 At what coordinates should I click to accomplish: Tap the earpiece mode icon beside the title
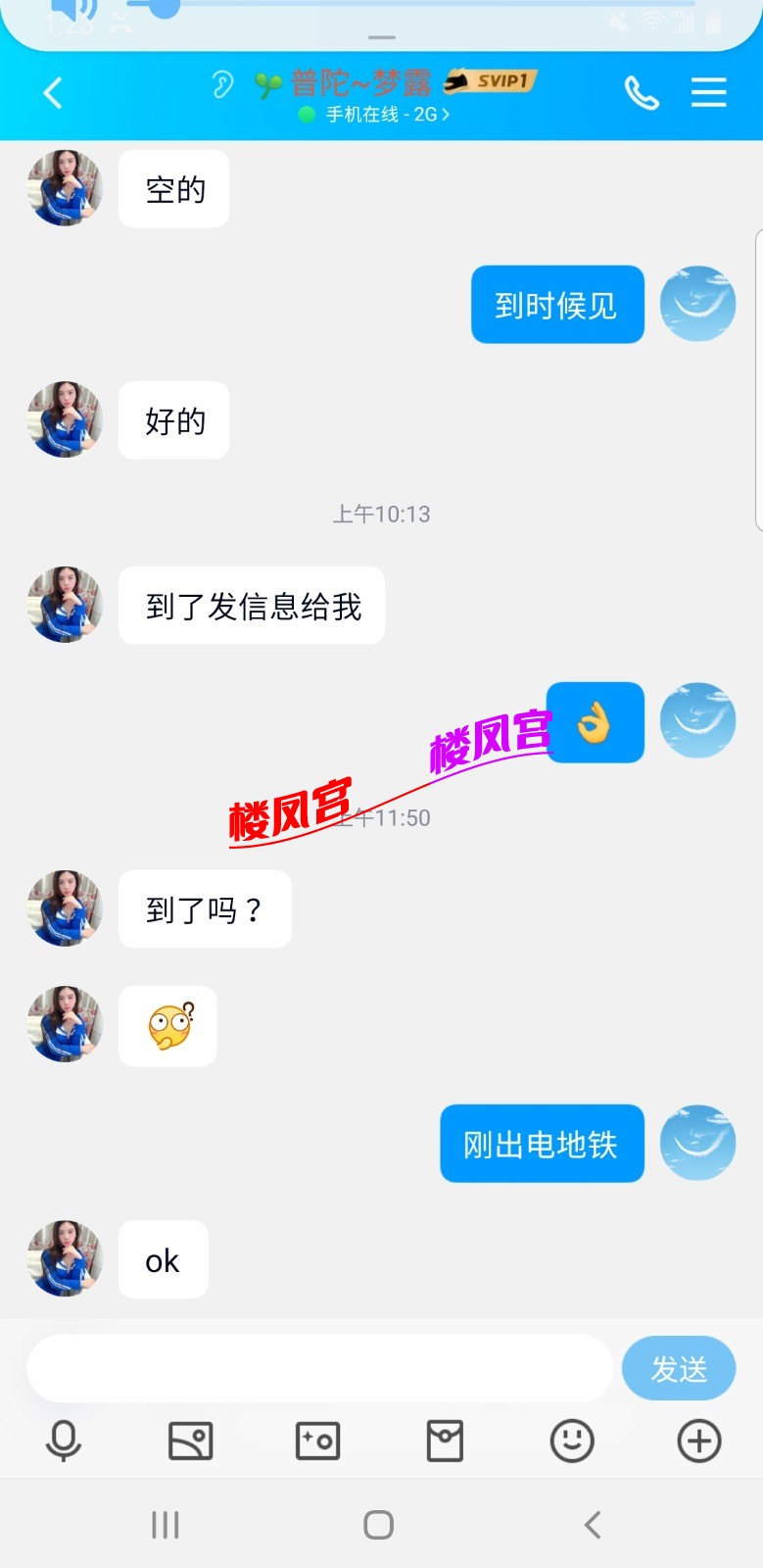click(x=224, y=86)
